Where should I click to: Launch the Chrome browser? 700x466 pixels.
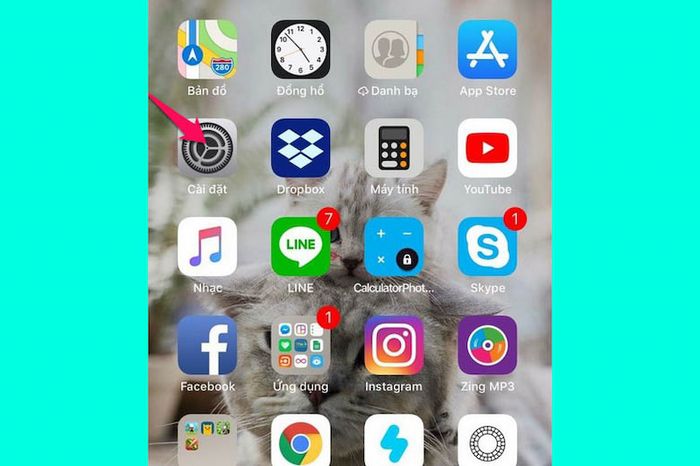pyautogui.click(x=301, y=441)
